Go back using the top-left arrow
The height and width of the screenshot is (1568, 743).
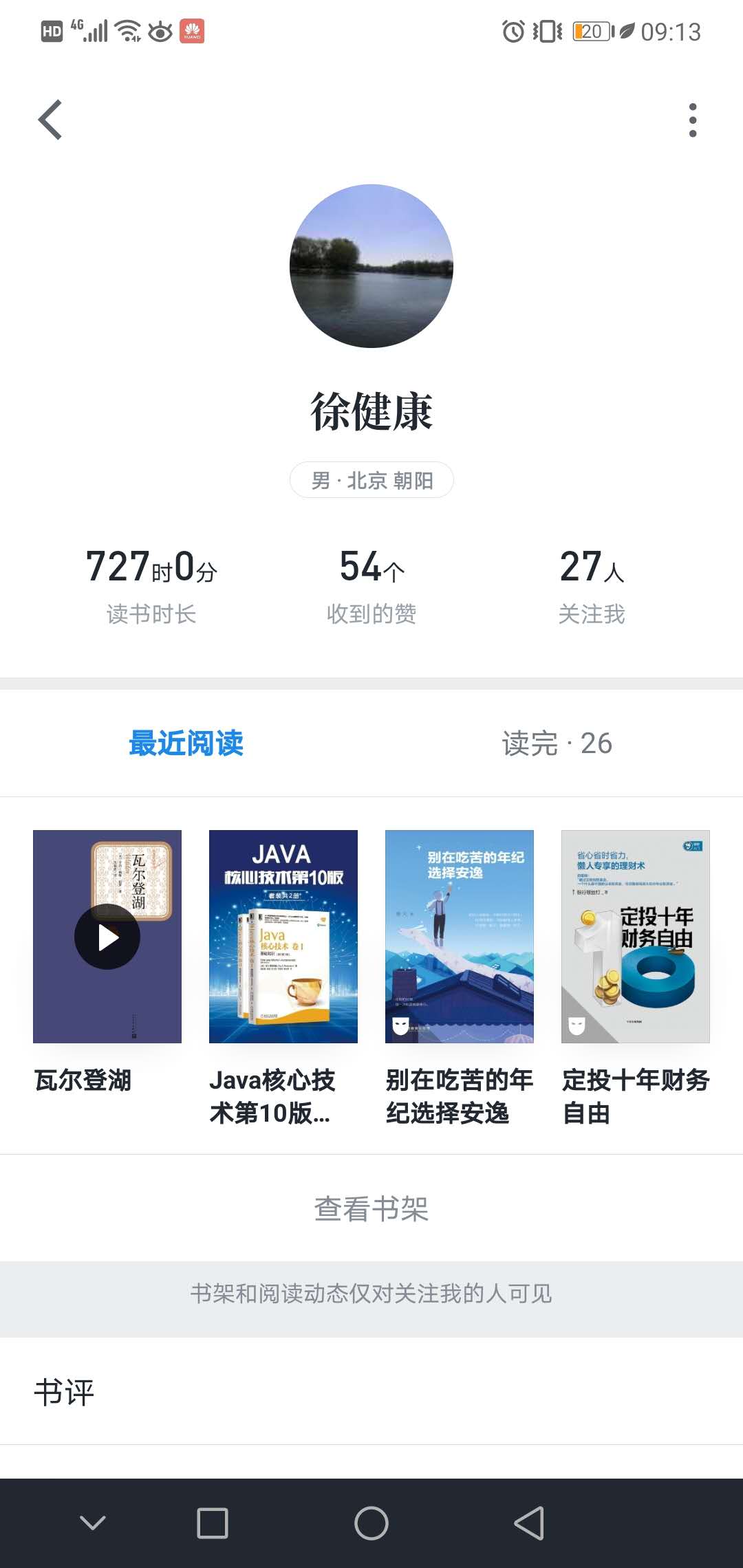(x=50, y=120)
